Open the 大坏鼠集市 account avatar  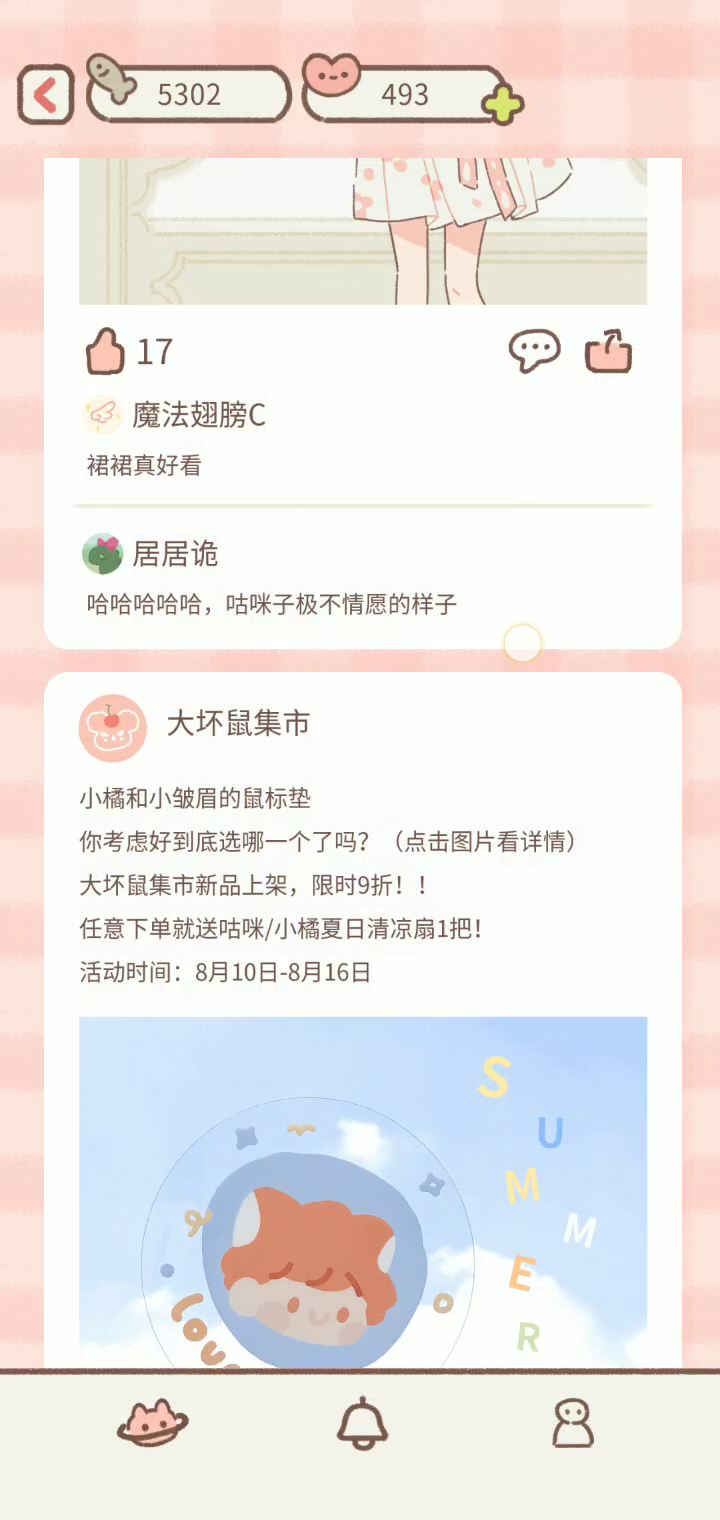tap(113, 728)
